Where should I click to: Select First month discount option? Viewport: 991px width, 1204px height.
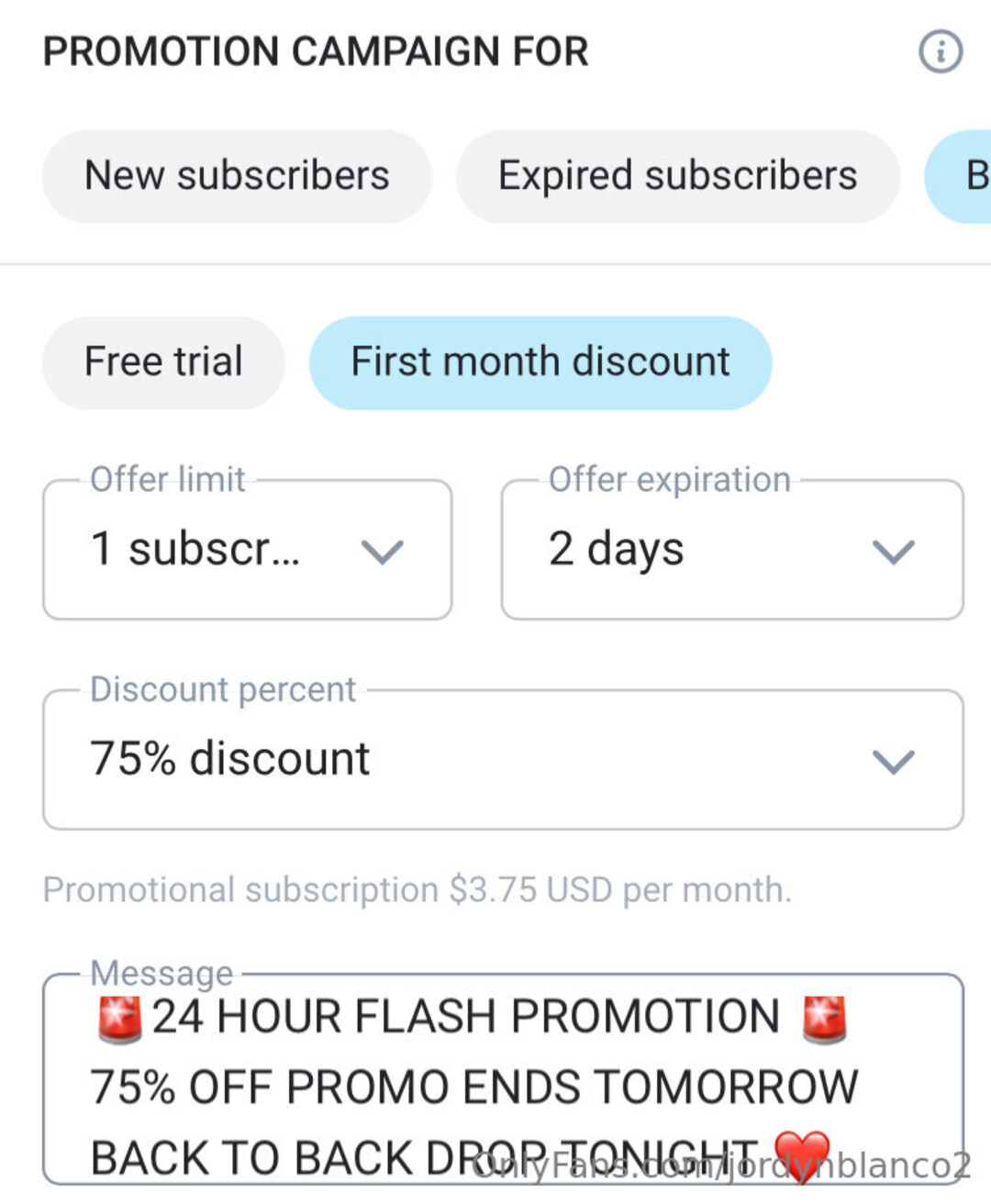540,362
